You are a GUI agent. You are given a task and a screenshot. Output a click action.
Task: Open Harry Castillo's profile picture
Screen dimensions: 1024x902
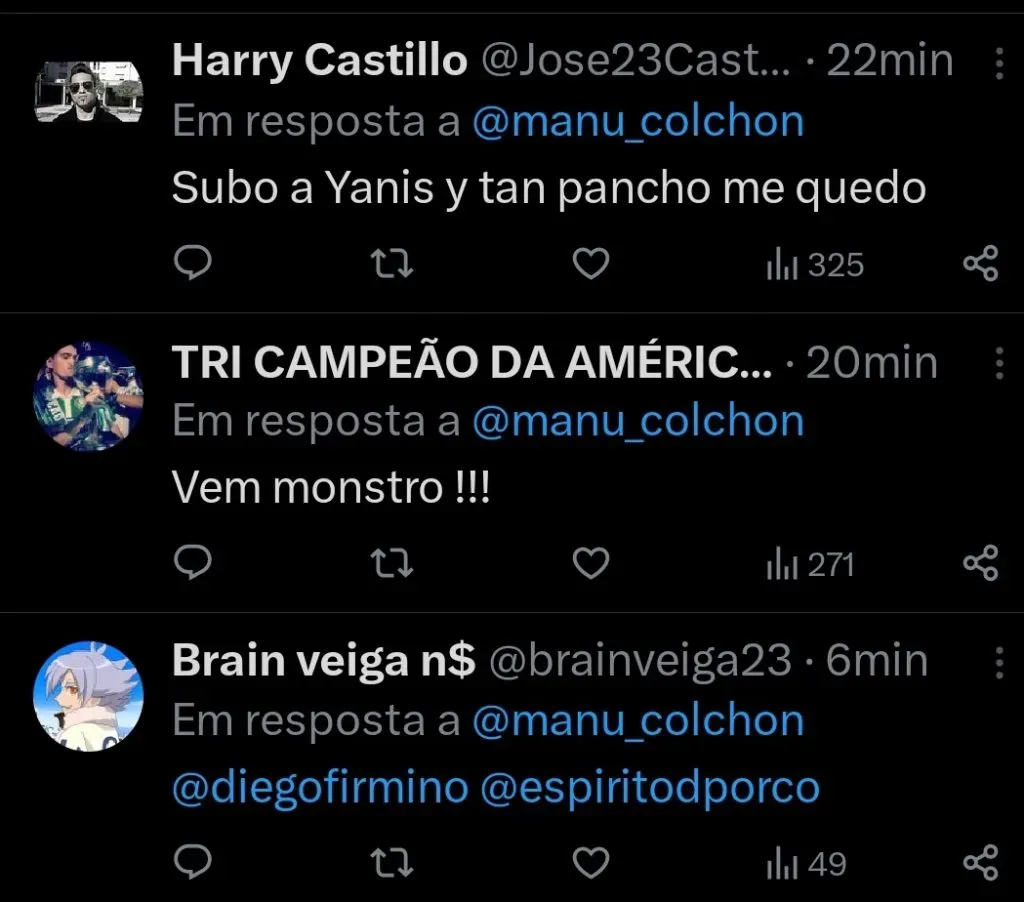pos(88,92)
